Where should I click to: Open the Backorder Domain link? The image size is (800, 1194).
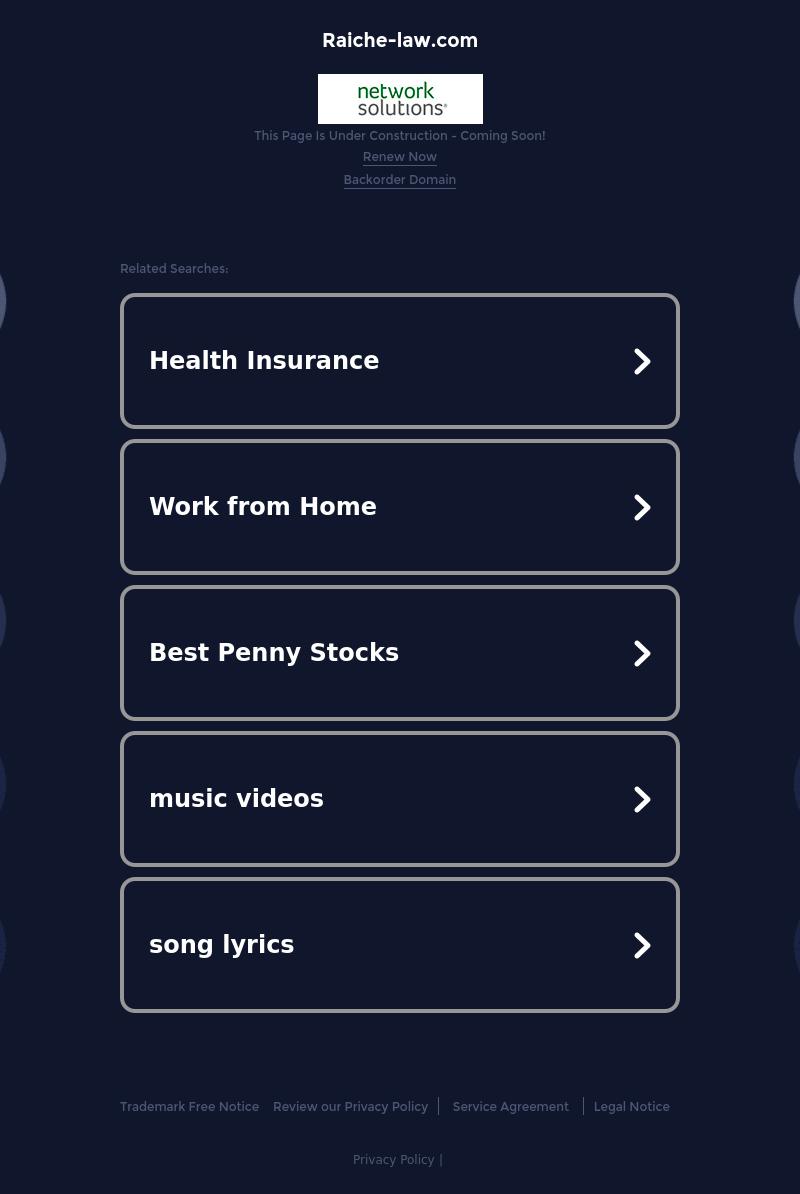tap(399, 180)
